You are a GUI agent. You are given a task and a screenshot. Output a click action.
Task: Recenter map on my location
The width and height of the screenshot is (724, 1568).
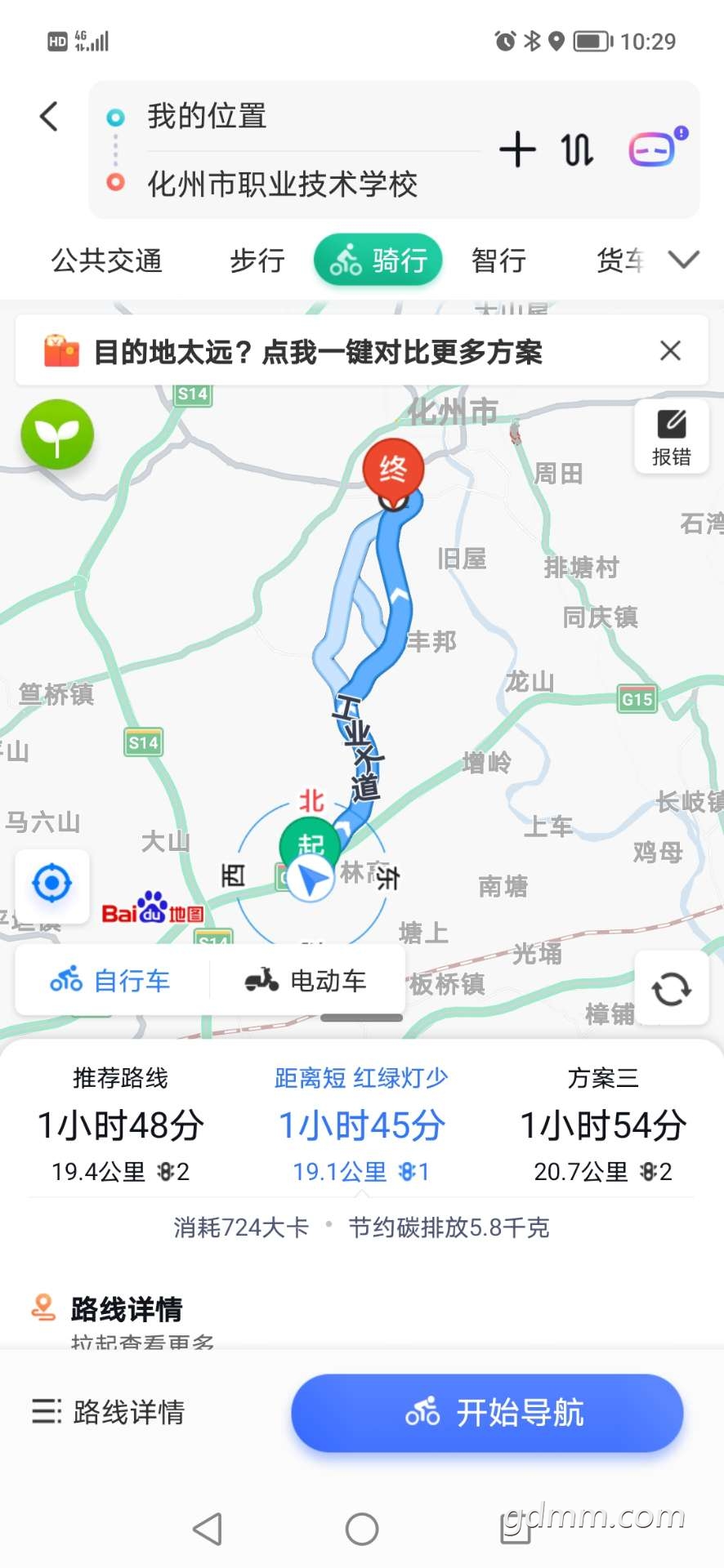(x=51, y=884)
